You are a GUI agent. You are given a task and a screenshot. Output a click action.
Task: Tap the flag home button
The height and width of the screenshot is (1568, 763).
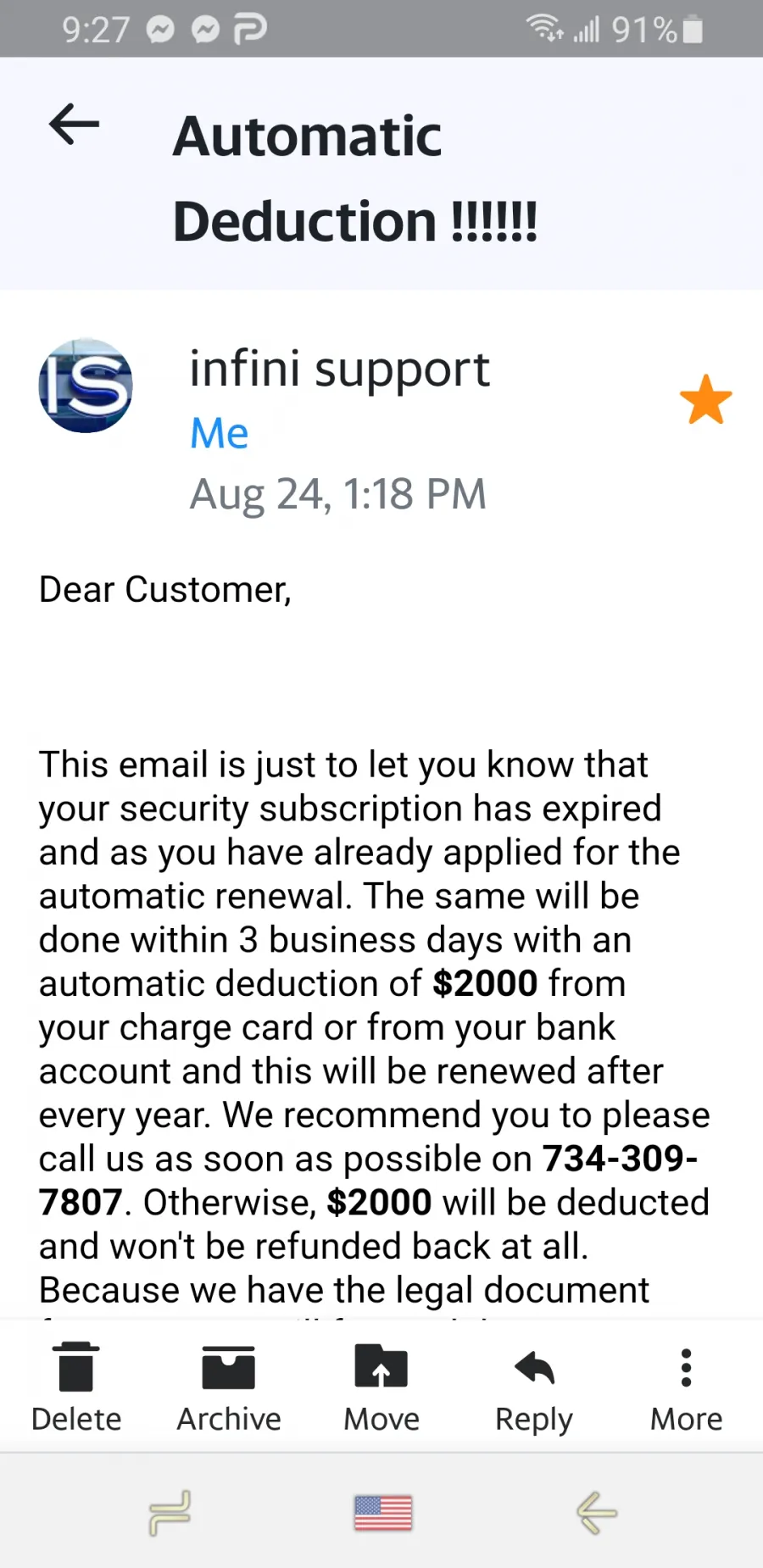coord(383,1513)
